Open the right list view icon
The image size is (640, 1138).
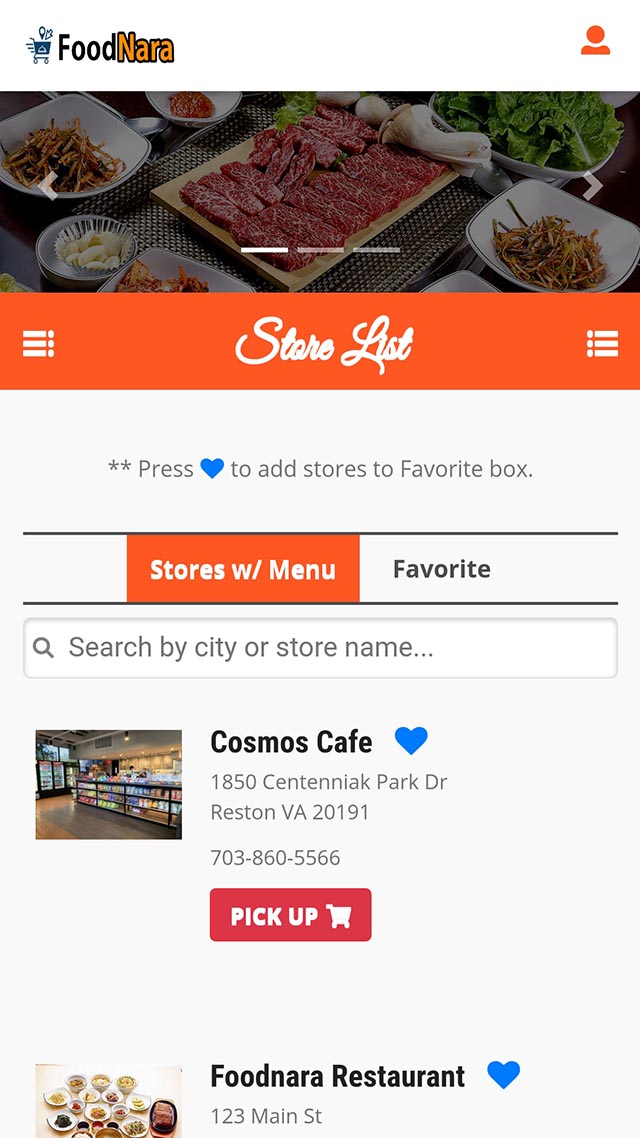602,343
